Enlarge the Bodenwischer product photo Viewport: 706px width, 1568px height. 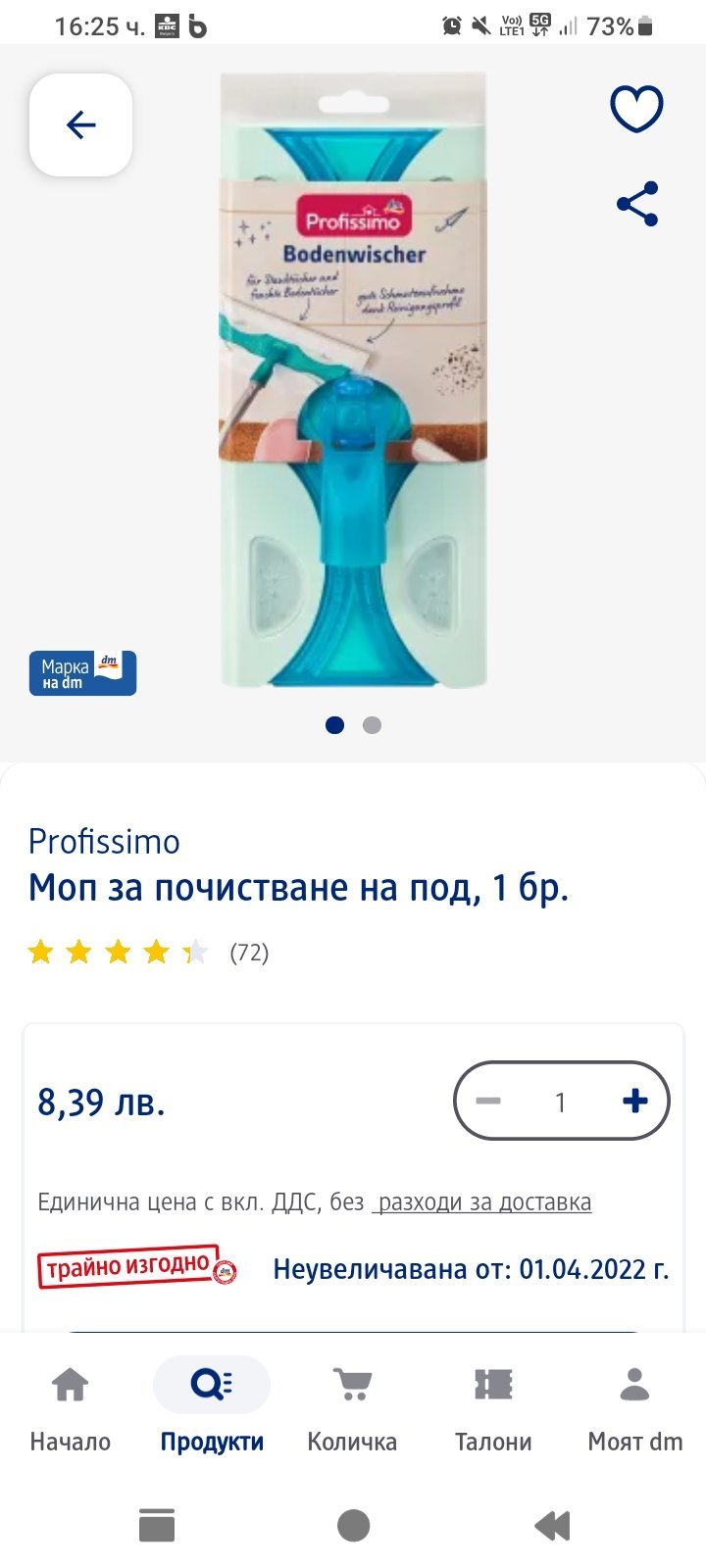353,382
